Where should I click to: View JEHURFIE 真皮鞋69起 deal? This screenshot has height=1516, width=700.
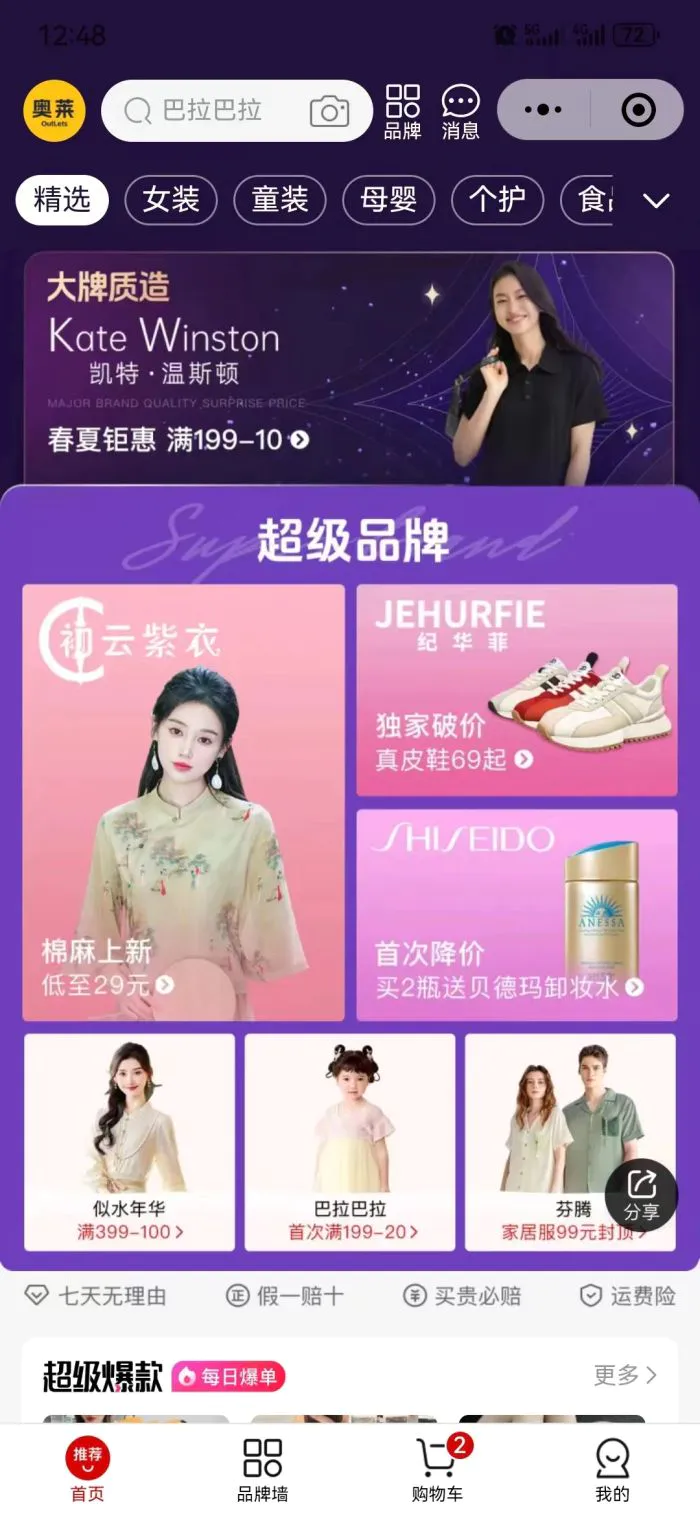click(516, 690)
